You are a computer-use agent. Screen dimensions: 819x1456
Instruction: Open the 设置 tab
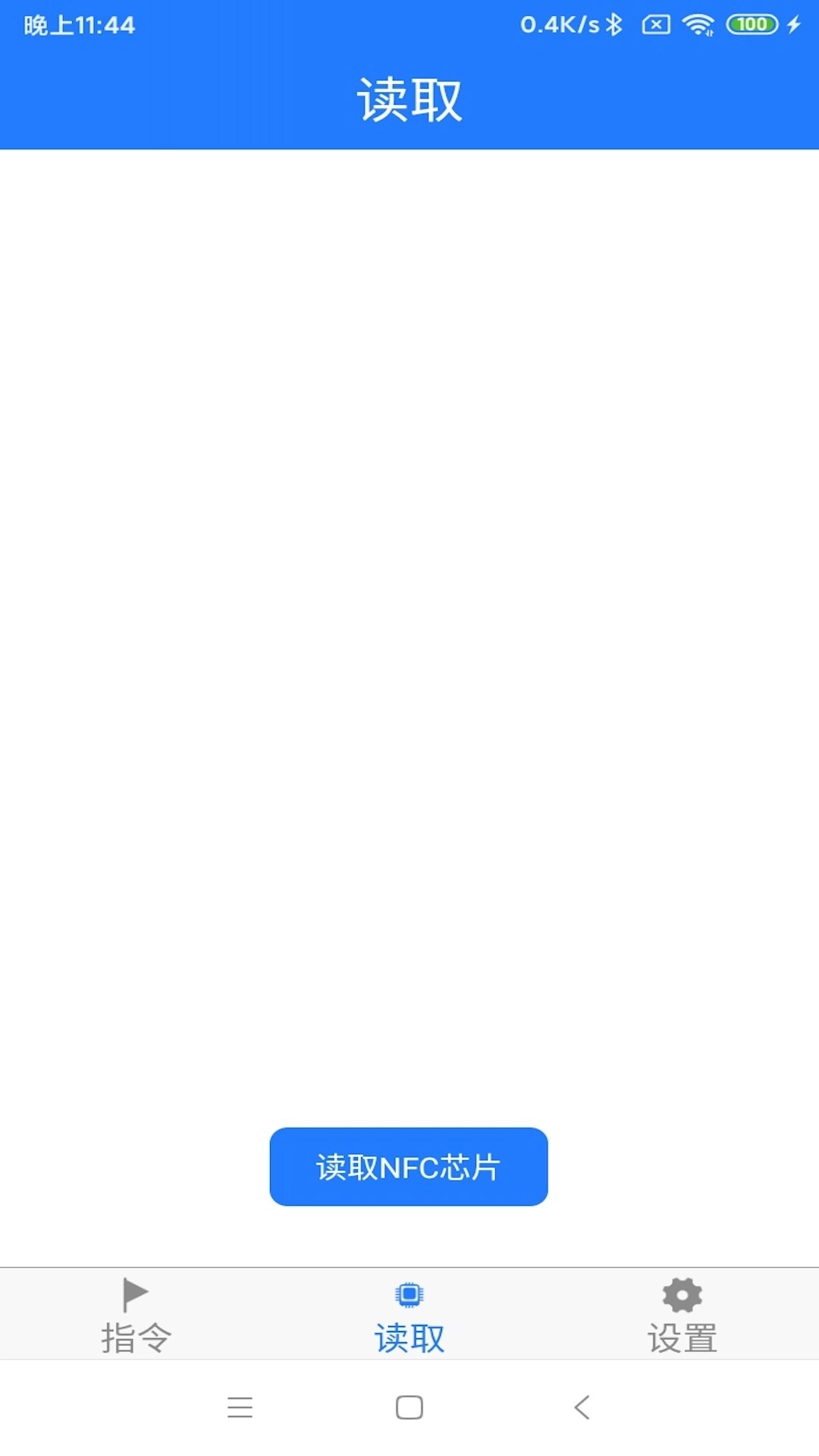click(682, 1315)
